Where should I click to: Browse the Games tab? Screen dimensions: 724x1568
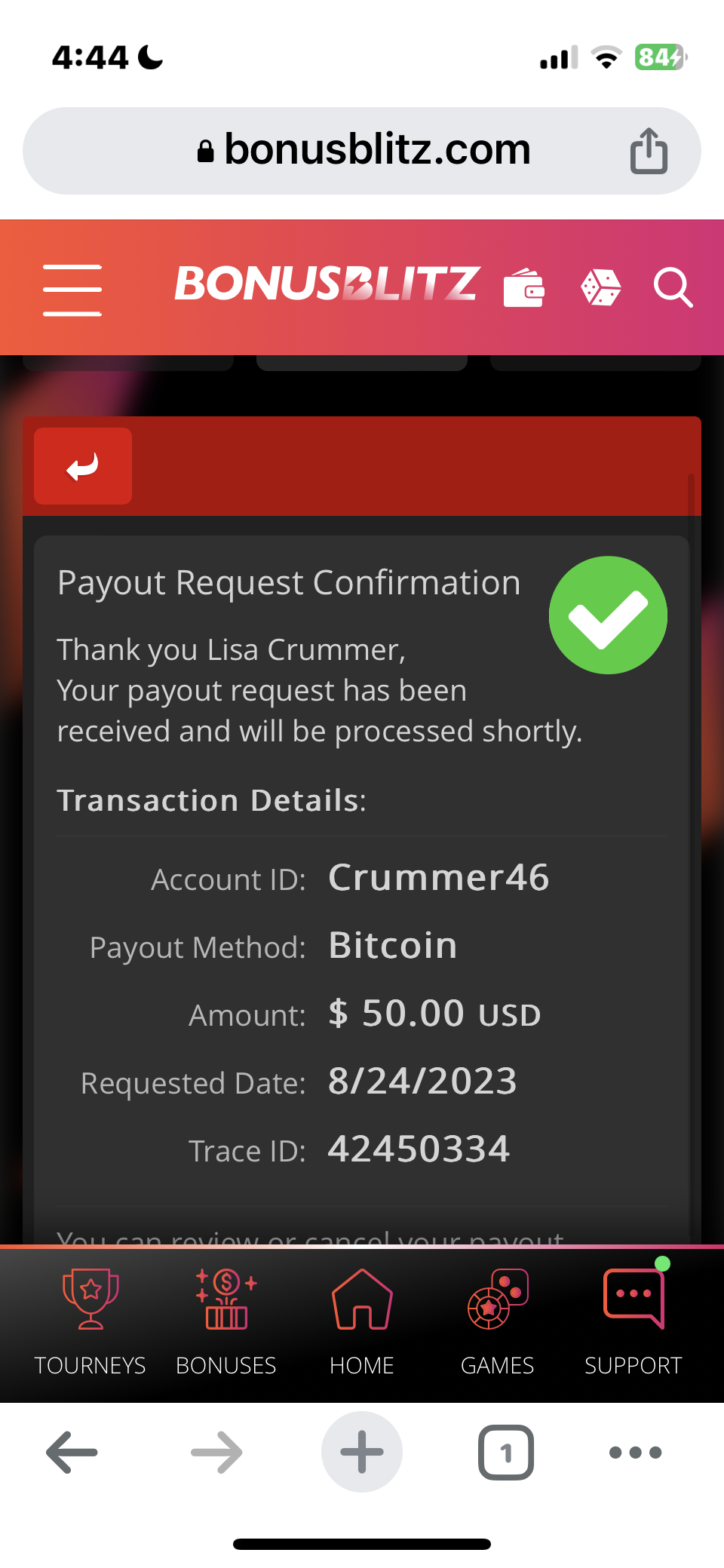(x=498, y=1321)
